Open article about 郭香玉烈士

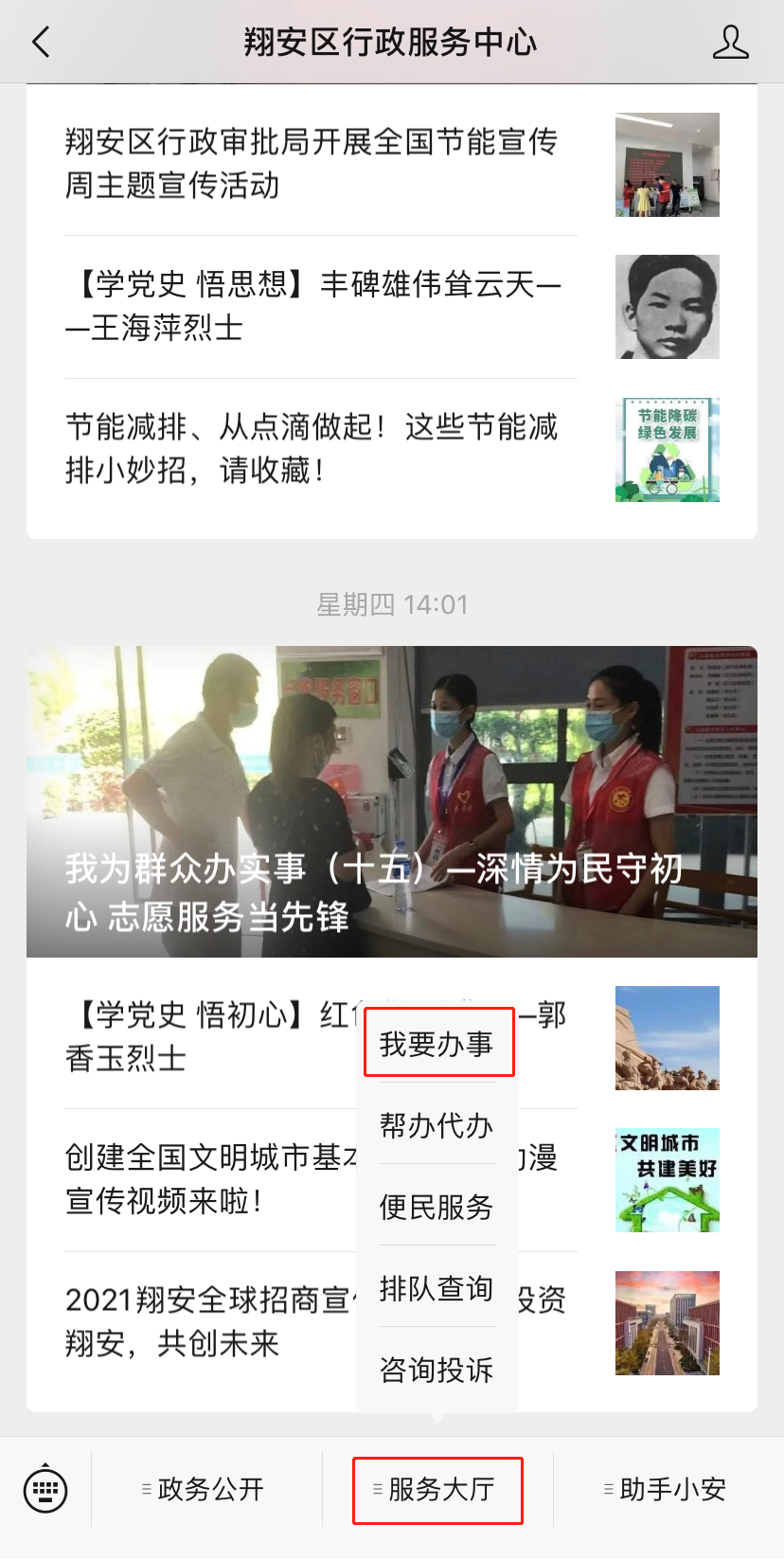[208, 1037]
